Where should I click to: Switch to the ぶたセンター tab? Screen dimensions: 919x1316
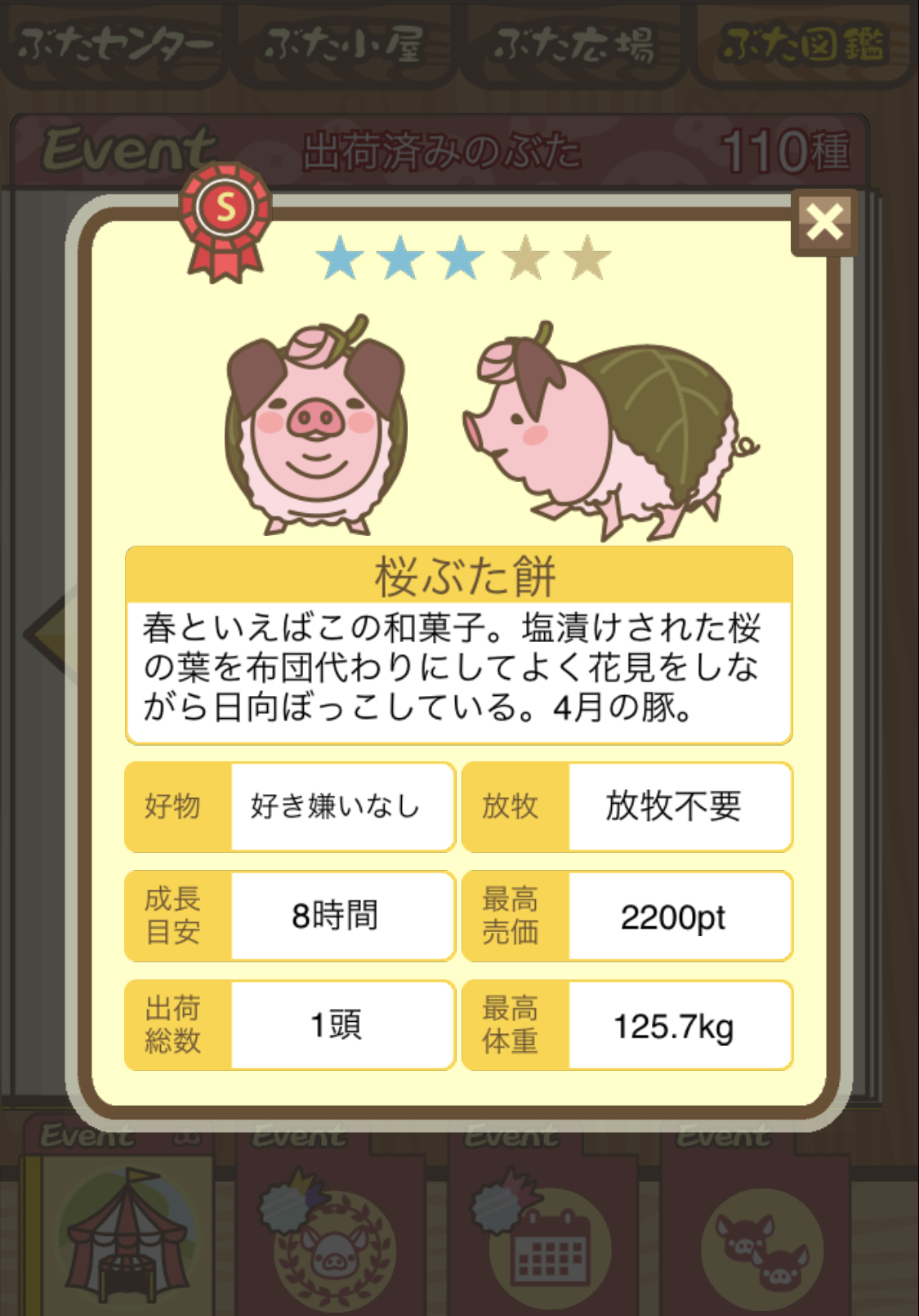click(x=115, y=45)
